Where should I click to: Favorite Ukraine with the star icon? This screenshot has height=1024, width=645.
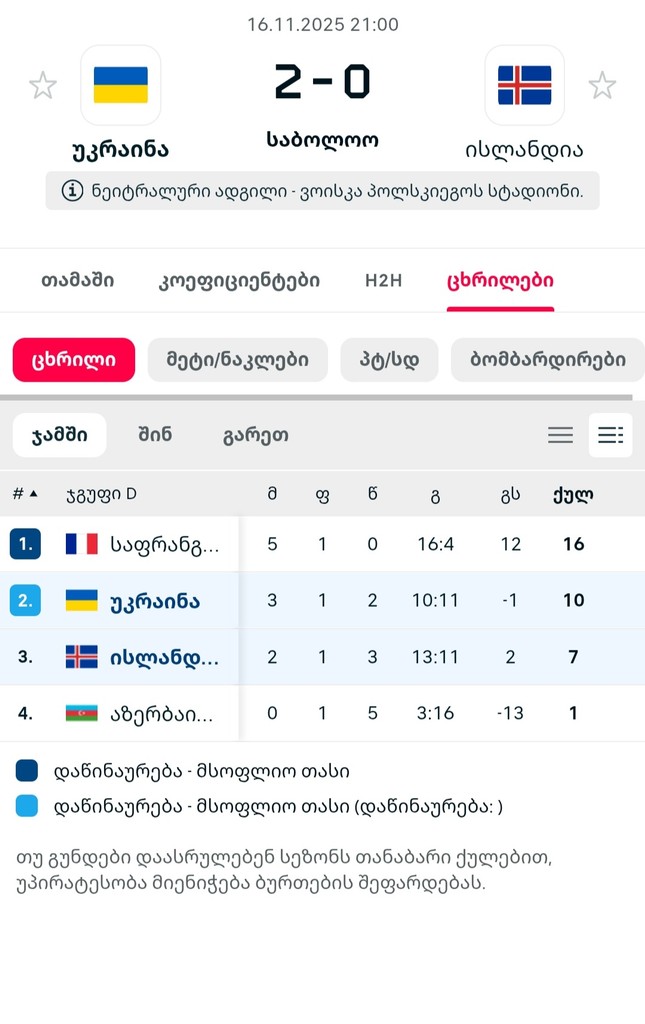point(43,86)
